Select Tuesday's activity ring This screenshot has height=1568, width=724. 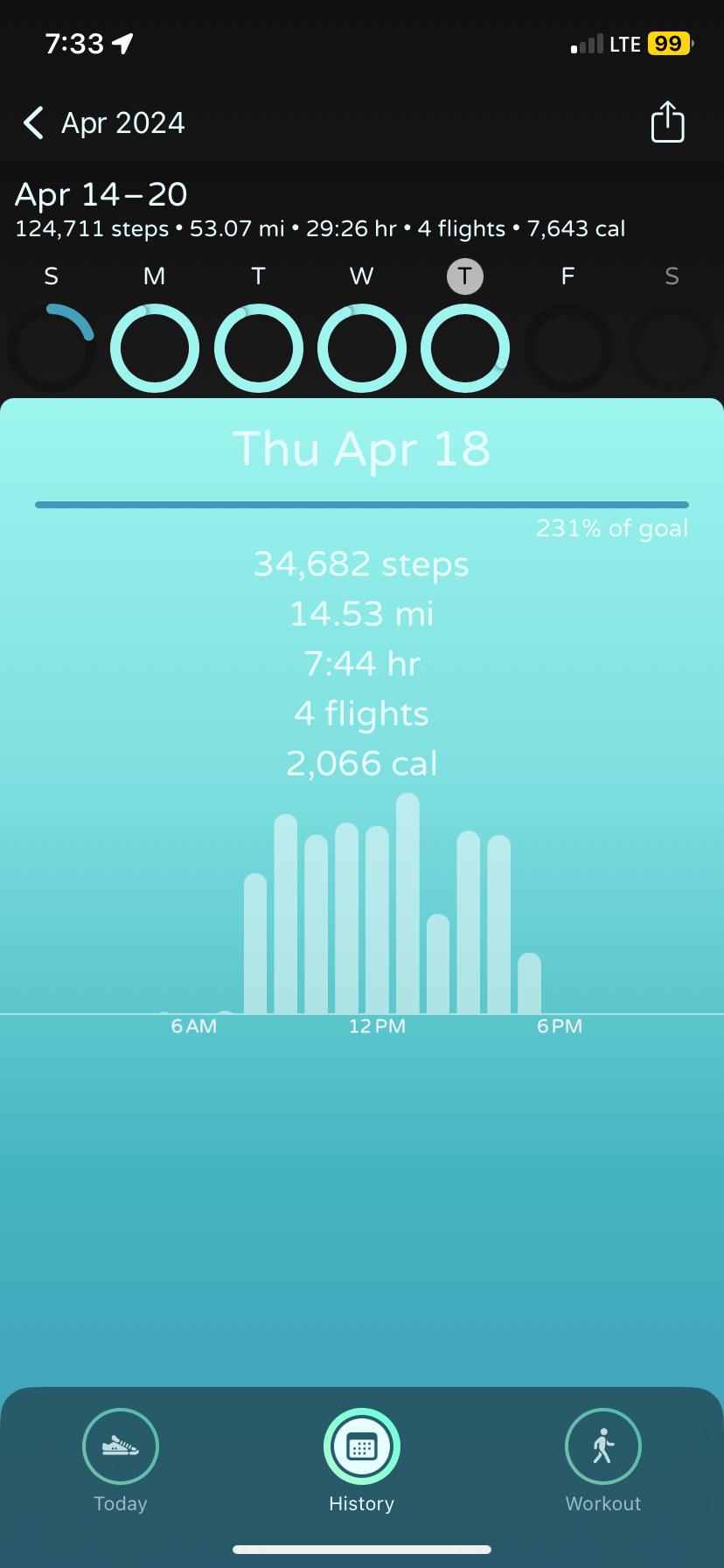258,348
